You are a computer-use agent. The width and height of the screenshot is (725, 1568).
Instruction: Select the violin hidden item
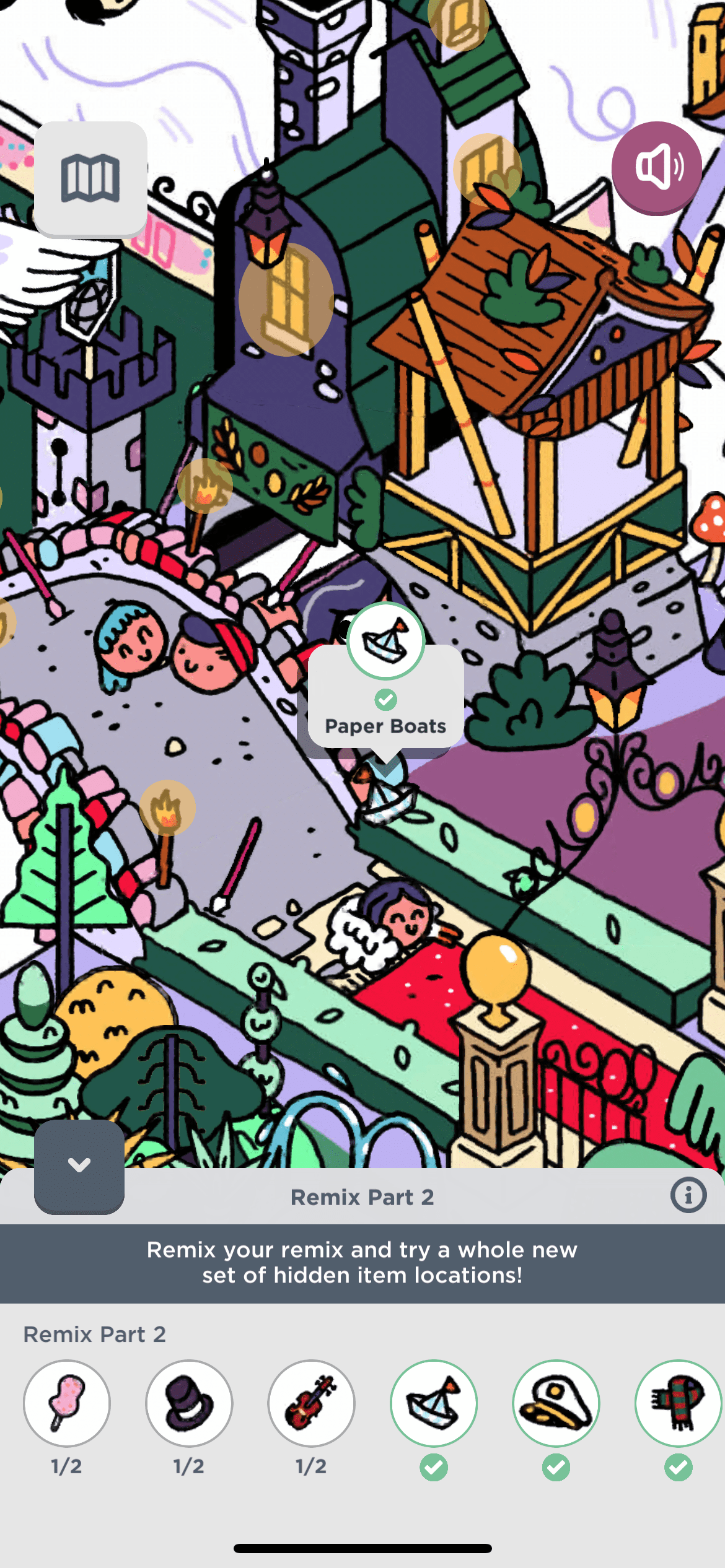click(311, 1403)
